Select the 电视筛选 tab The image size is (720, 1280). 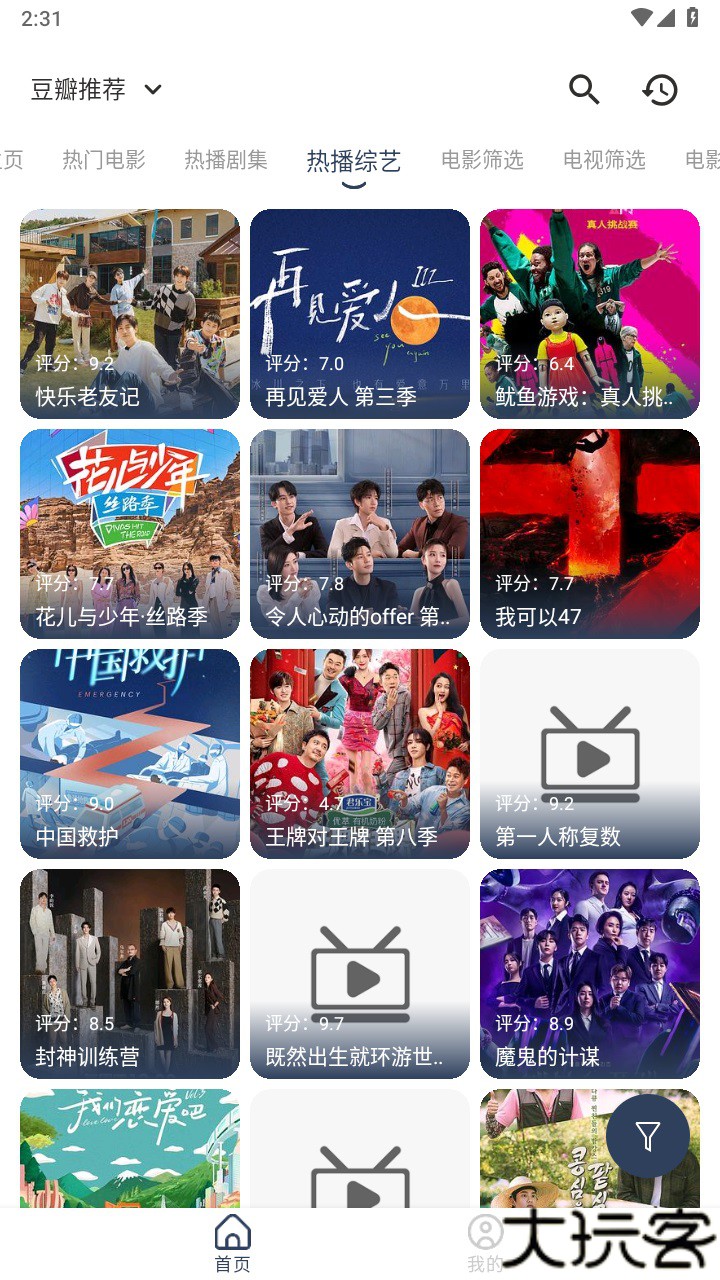coord(604,160)
